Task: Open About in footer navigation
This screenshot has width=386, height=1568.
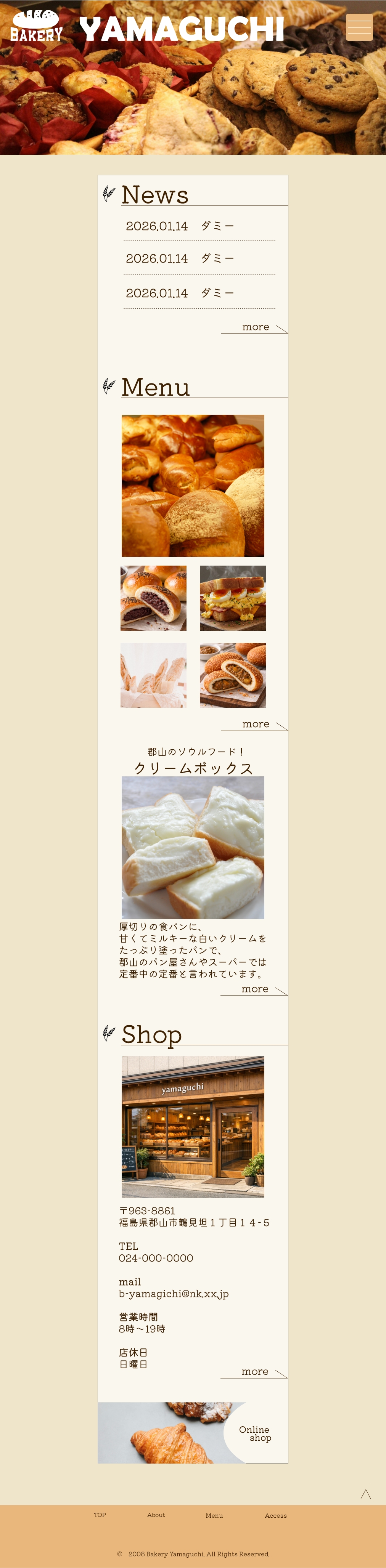Action: tap(156, 1514)
